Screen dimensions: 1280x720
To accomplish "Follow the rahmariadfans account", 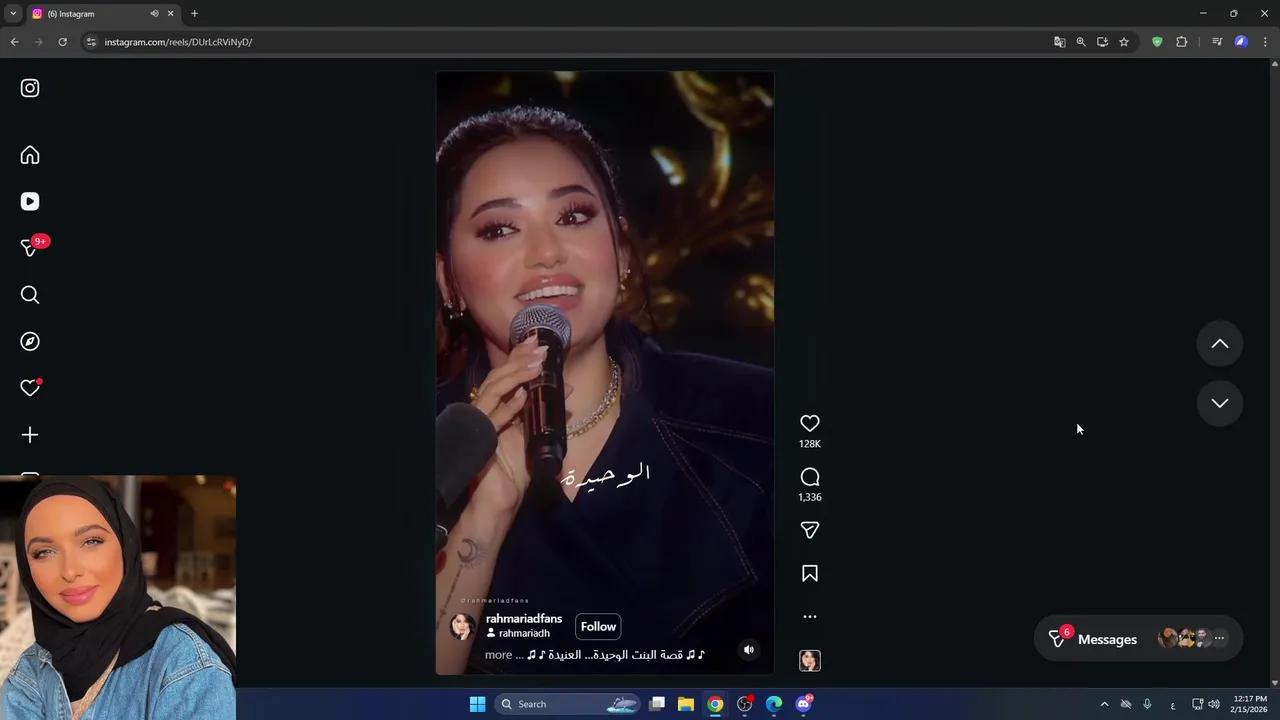I will point(598,627).
